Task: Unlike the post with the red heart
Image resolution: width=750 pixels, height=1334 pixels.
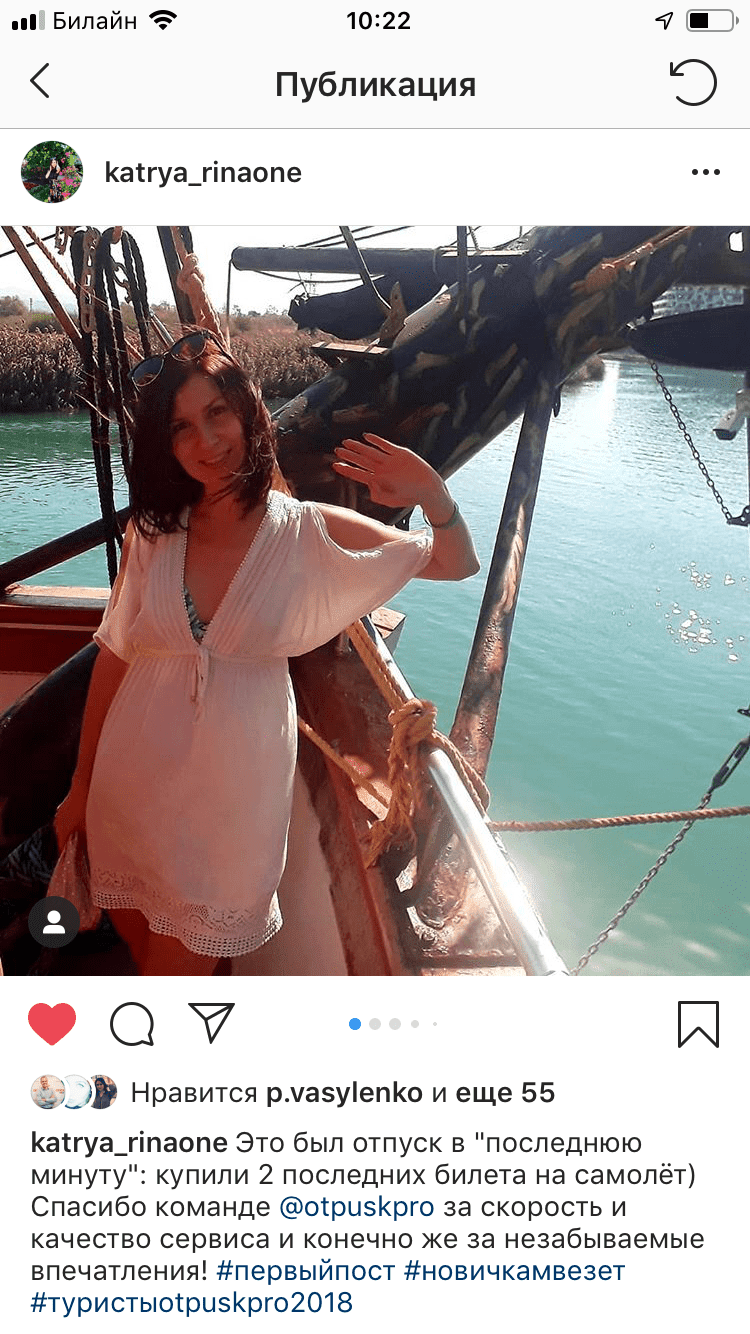Action: [x=52, y=1023]
